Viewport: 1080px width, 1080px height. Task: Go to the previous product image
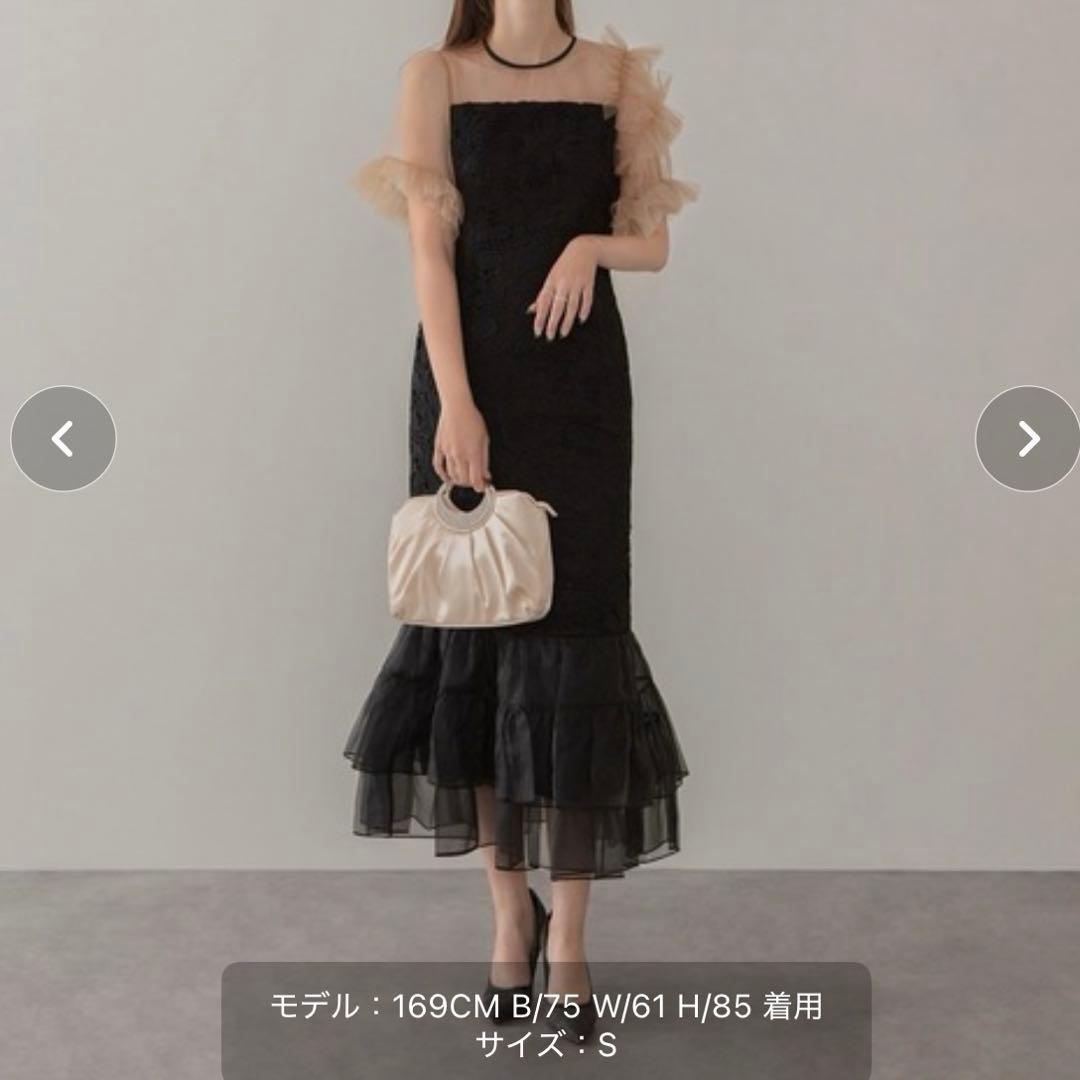pos(63,438)
